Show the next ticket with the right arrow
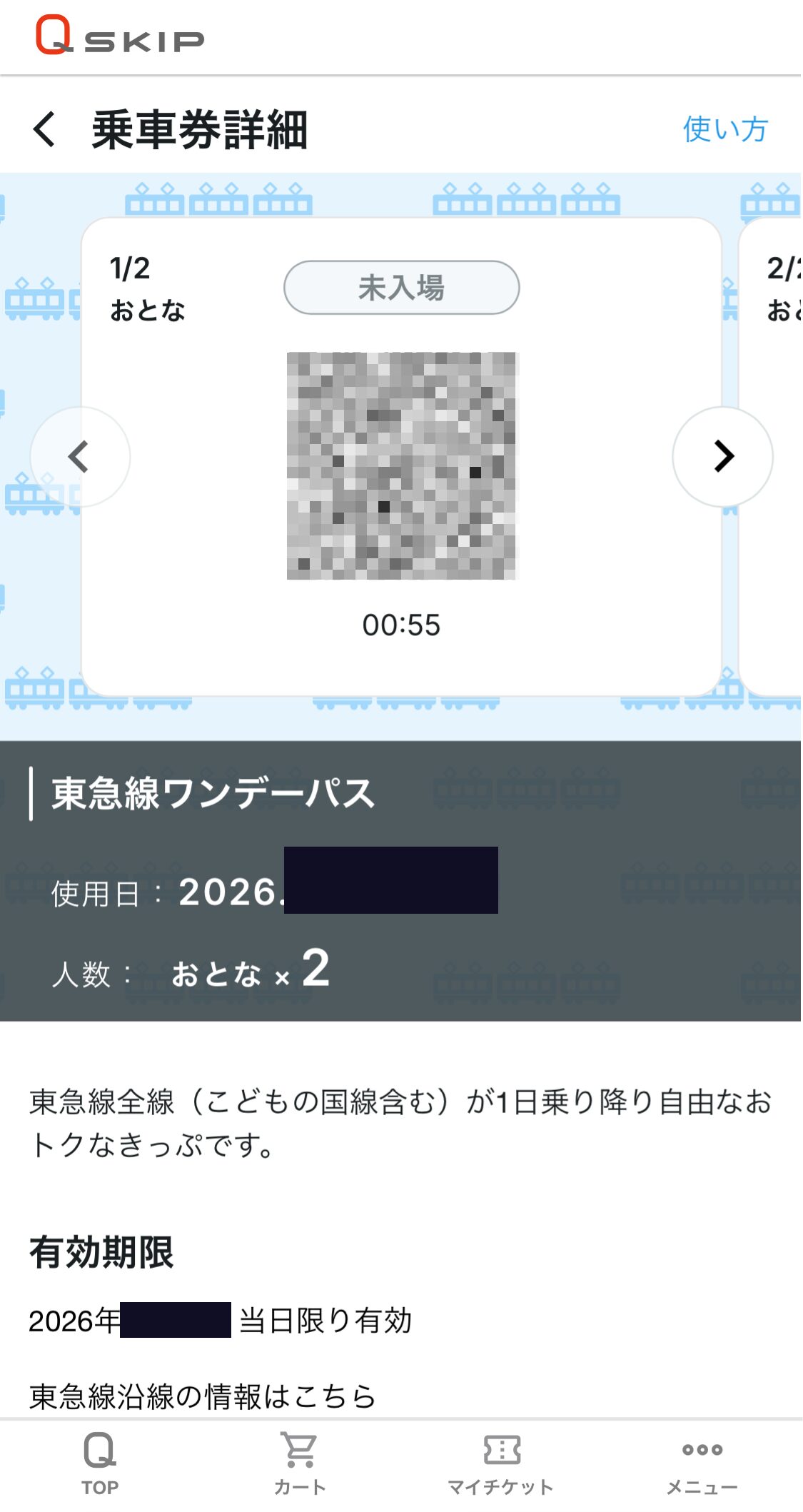The height and width of the screenshot is (1512, 803). [x=722, y=457]
